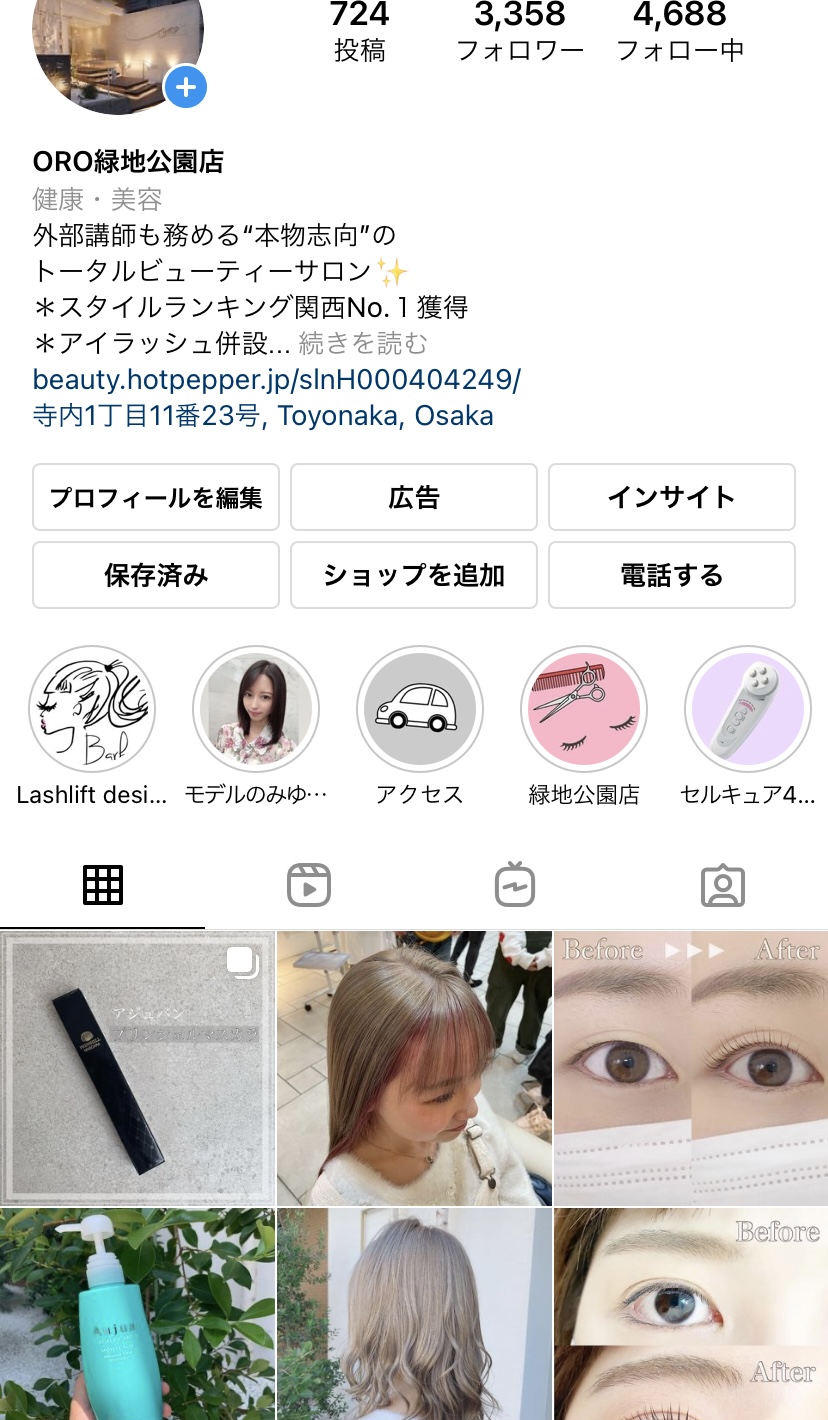Open the アクセス highlight

click(420, 709)
